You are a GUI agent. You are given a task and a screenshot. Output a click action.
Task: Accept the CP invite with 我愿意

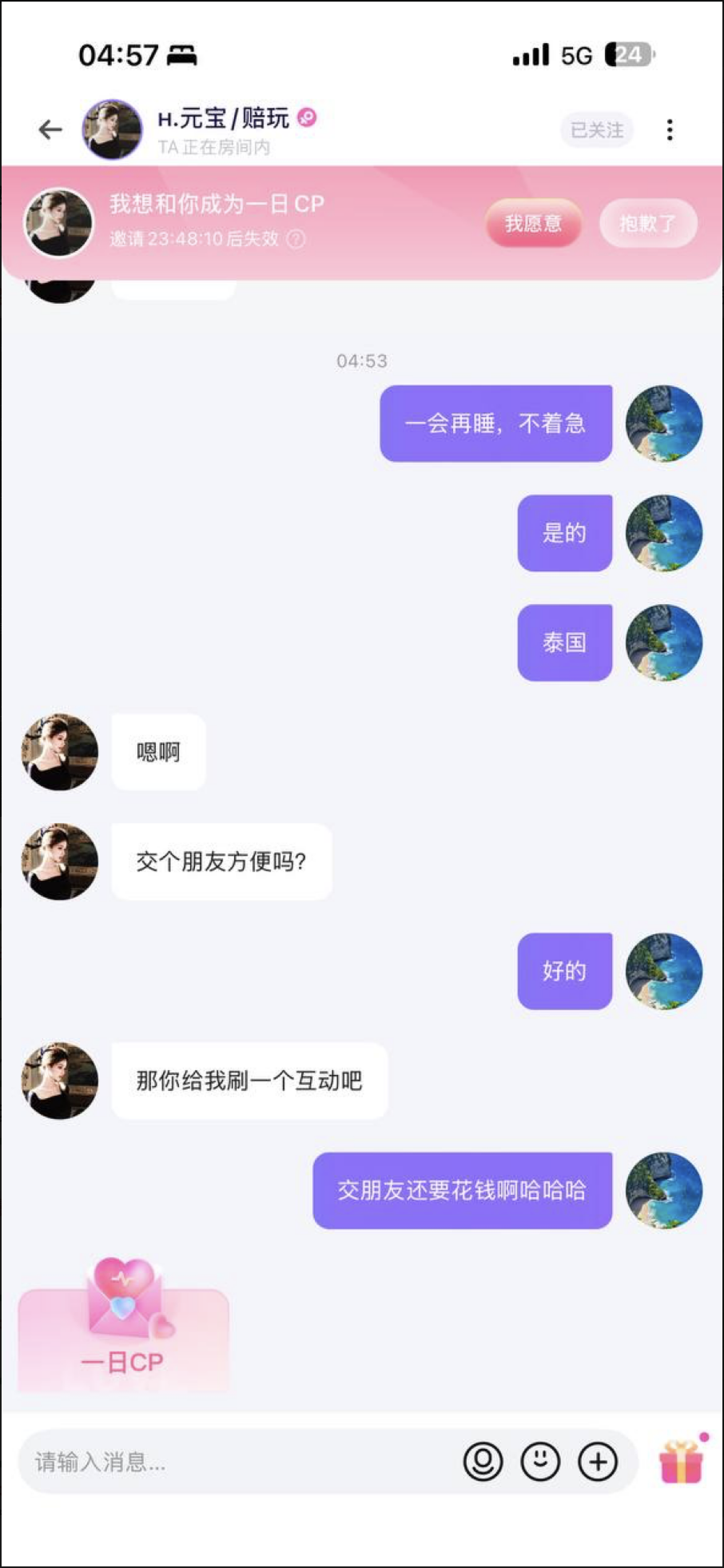[x=533, y=224]
